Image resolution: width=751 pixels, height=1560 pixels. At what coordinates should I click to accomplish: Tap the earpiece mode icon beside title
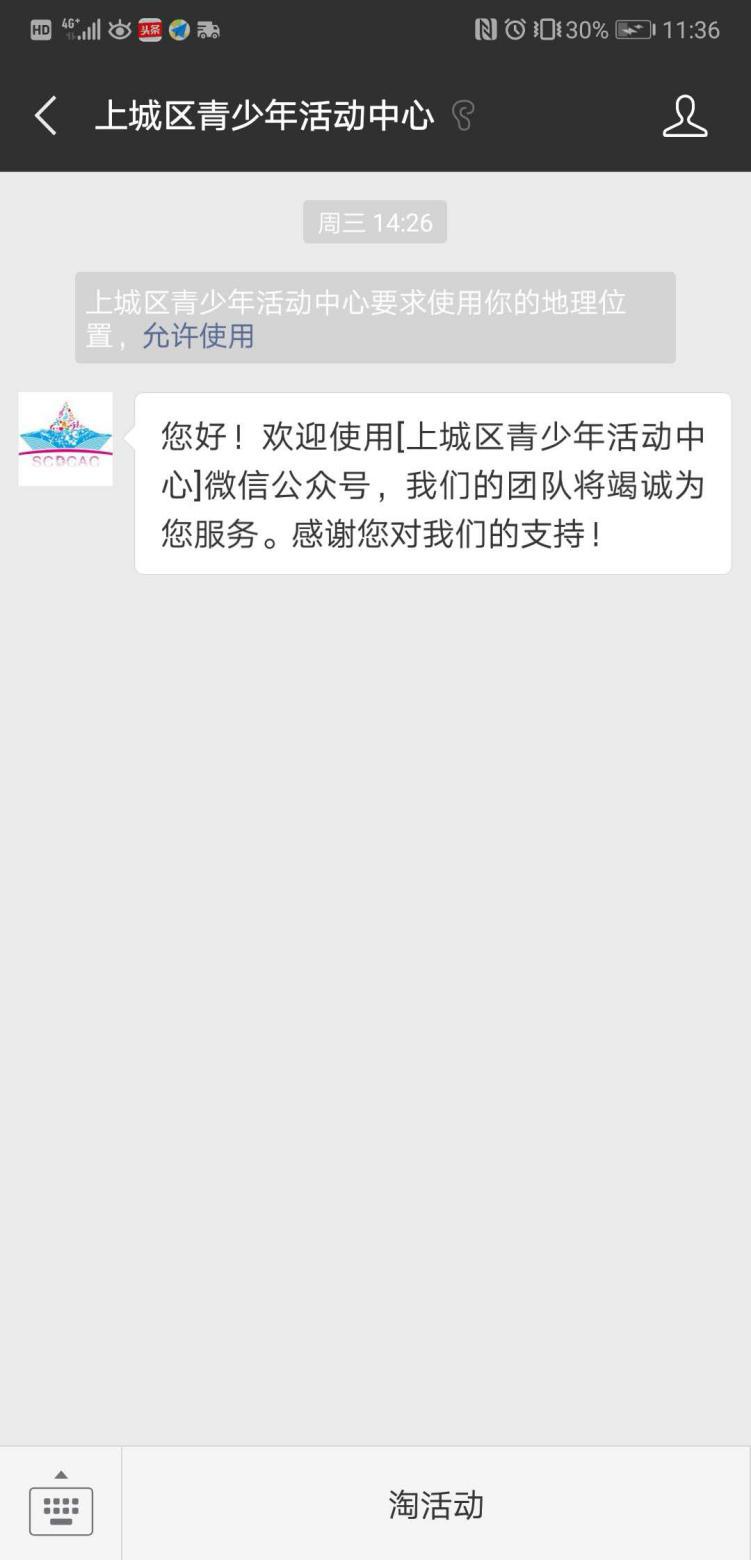pyautogui.click(x=463, y=118)
